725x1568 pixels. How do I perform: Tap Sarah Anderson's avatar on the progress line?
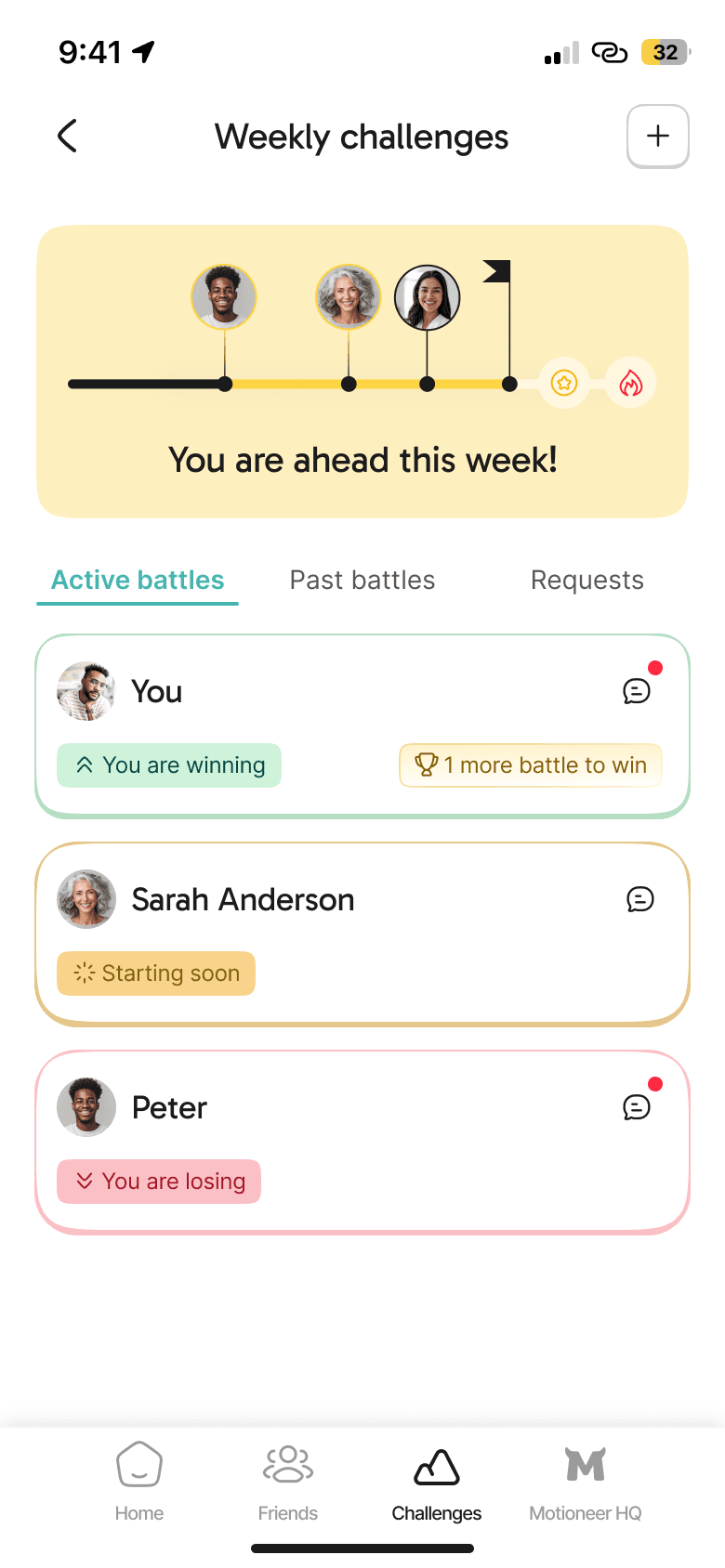349,296
